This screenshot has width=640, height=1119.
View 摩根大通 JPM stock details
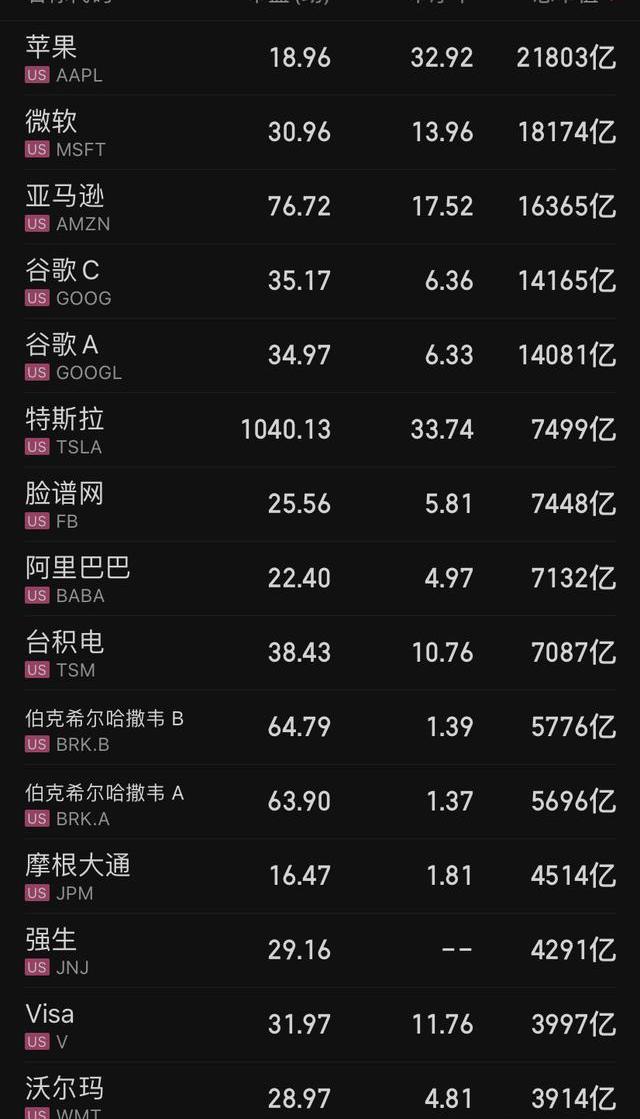click(320, 876)
